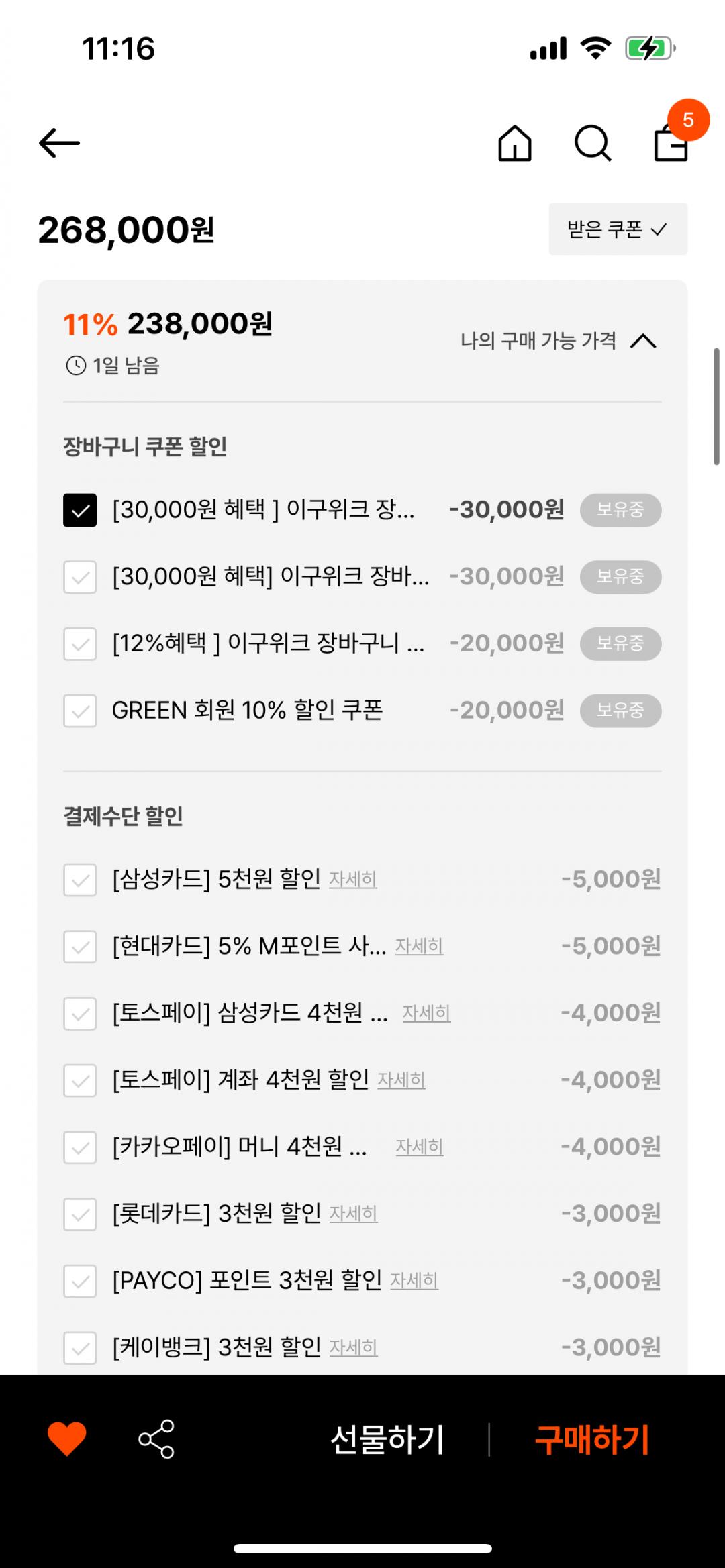Viewport: 725px width, 1568px height.
Task: Share this product
Action: 156,1439
